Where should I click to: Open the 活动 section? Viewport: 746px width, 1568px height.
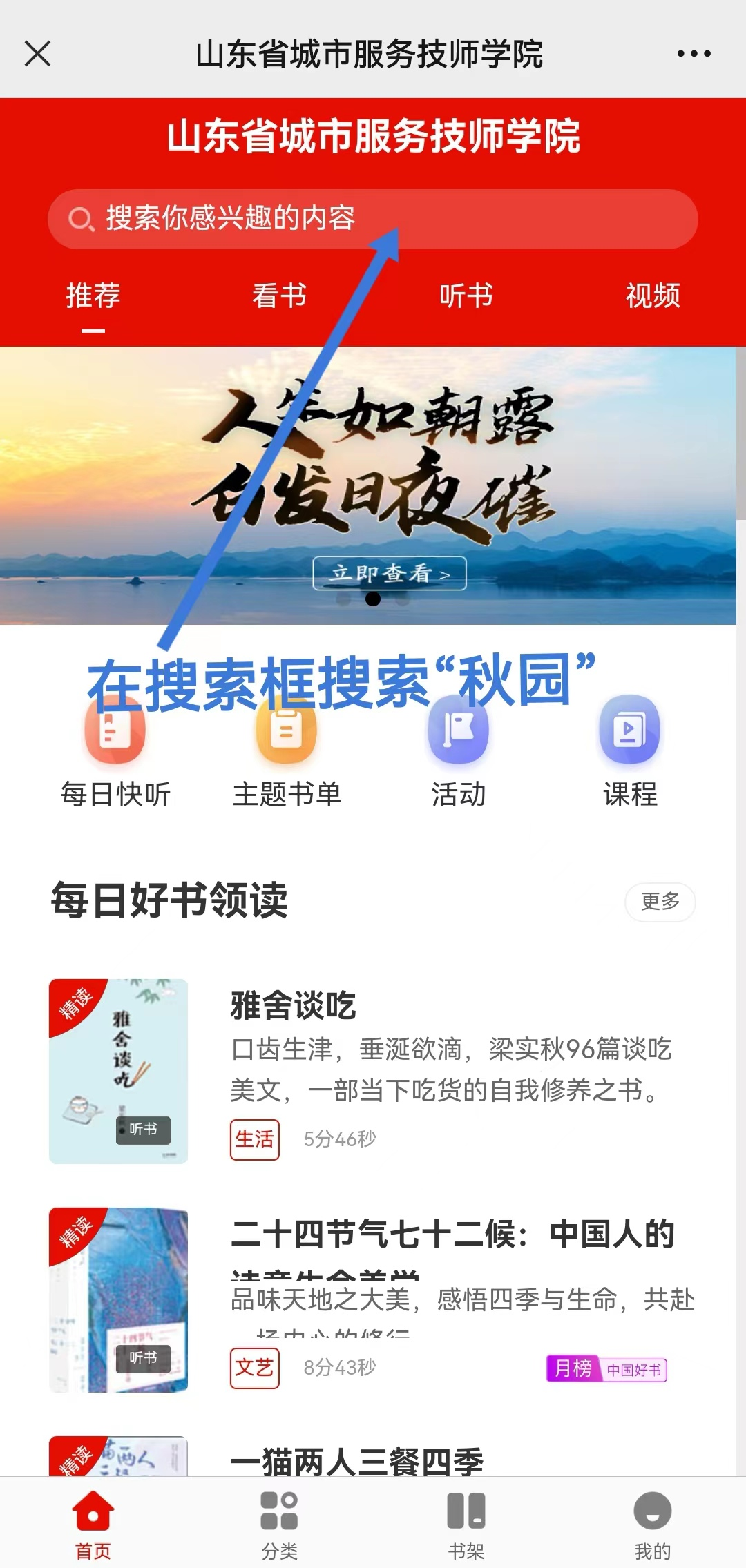(458, 753)
